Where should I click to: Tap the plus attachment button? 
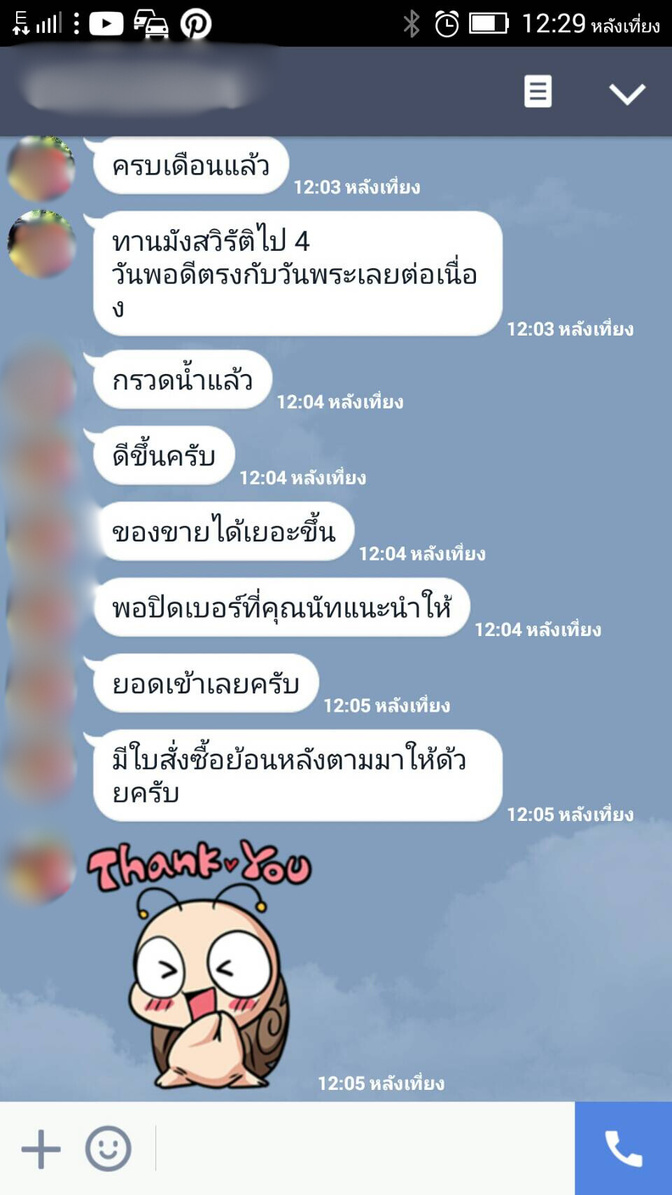[x=40, y=1149]
